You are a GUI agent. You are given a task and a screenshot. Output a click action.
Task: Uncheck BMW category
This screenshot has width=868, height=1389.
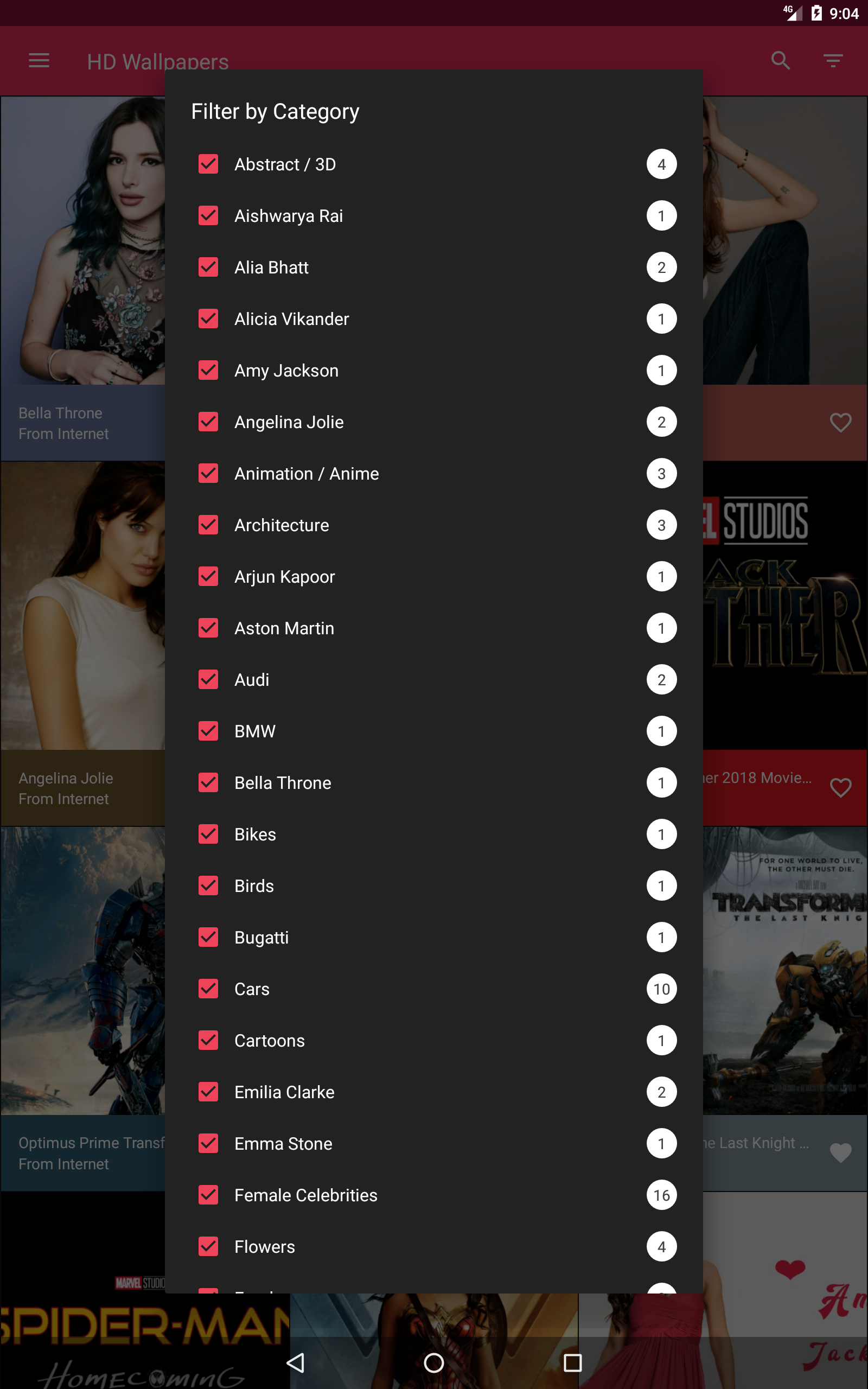click(208, 731)
